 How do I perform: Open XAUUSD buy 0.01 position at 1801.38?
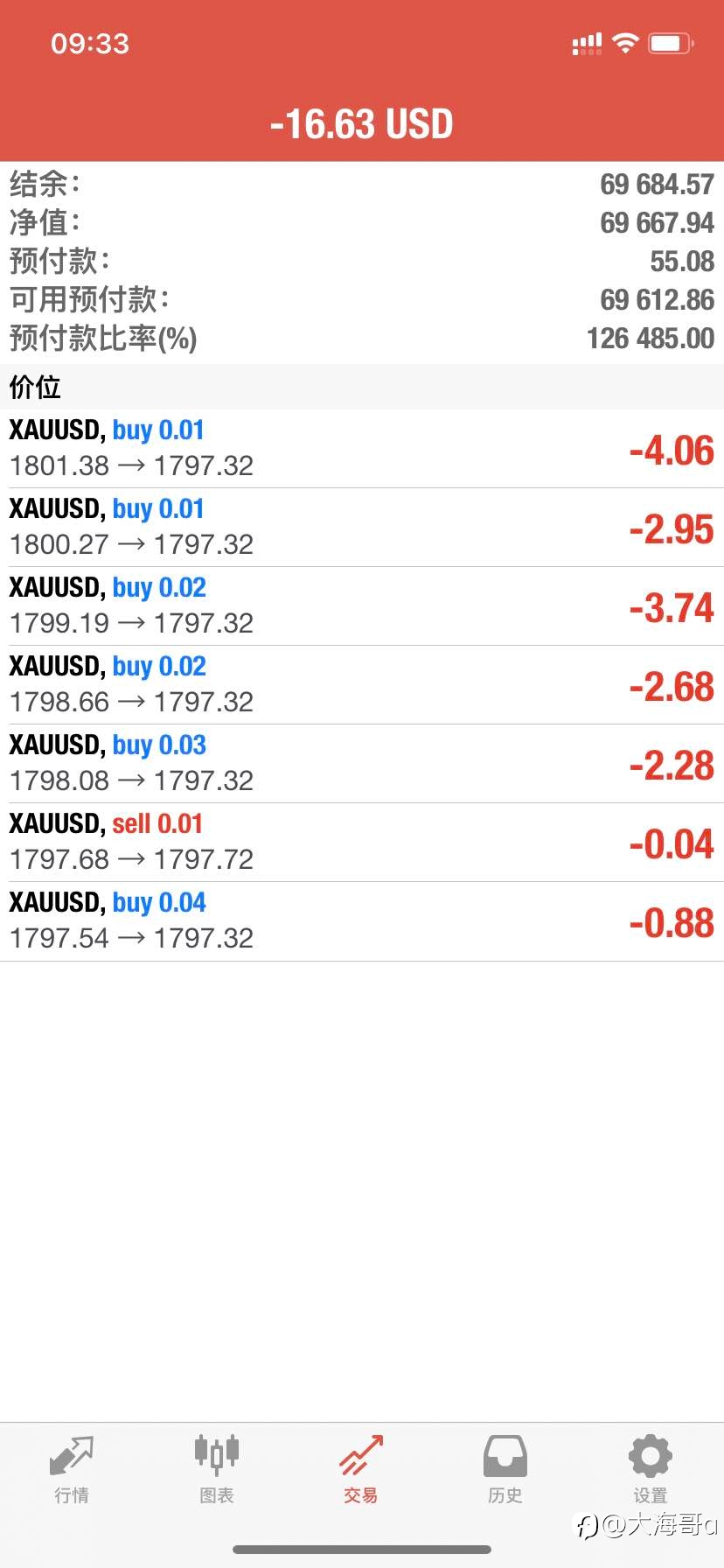[362, 449]
